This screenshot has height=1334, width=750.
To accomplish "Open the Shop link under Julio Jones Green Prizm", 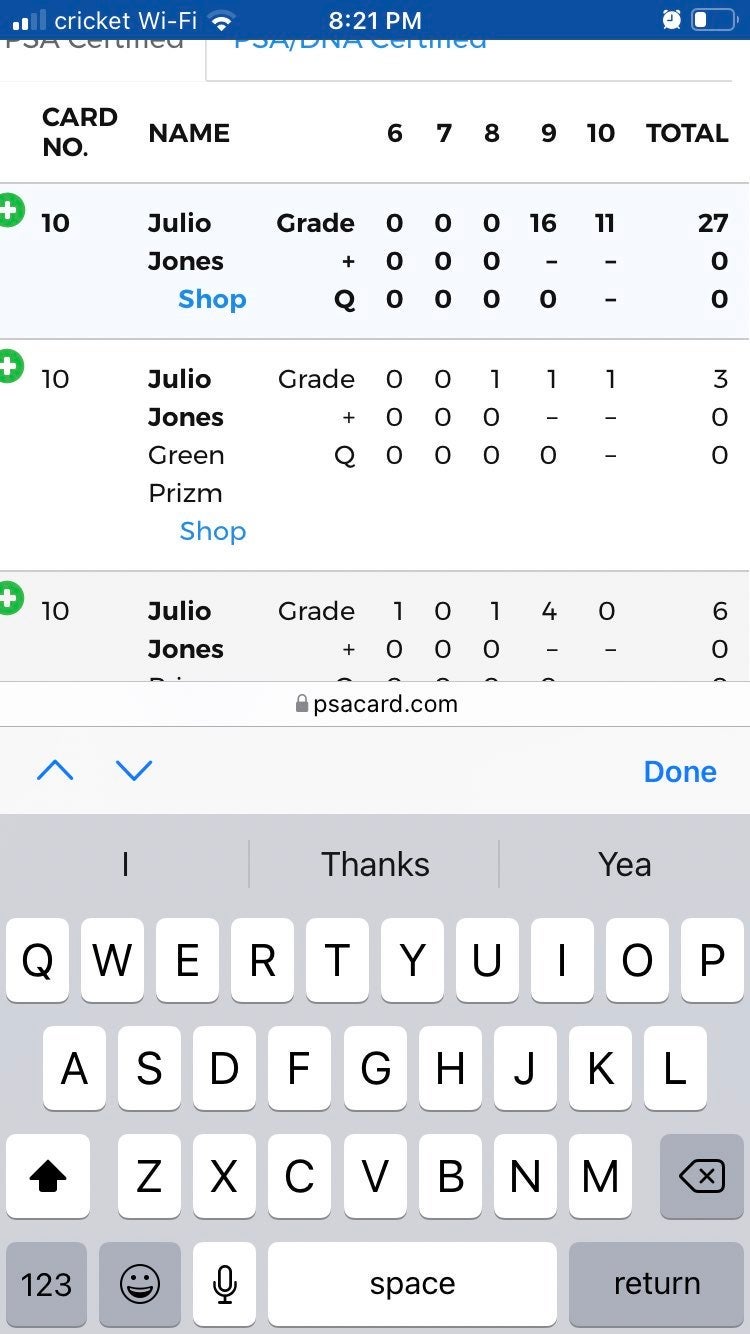I will [212, 531].
